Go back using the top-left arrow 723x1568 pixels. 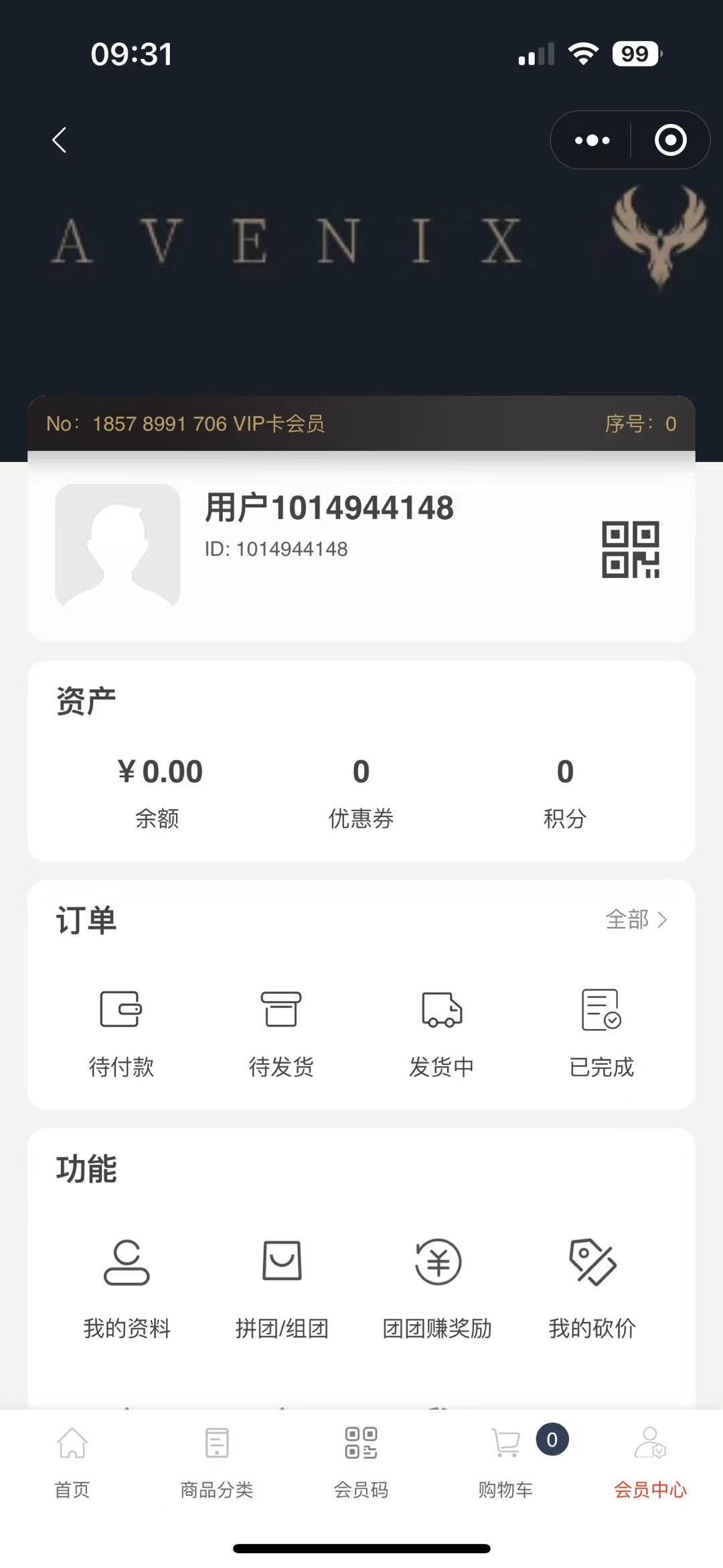(x=60, y=140)
